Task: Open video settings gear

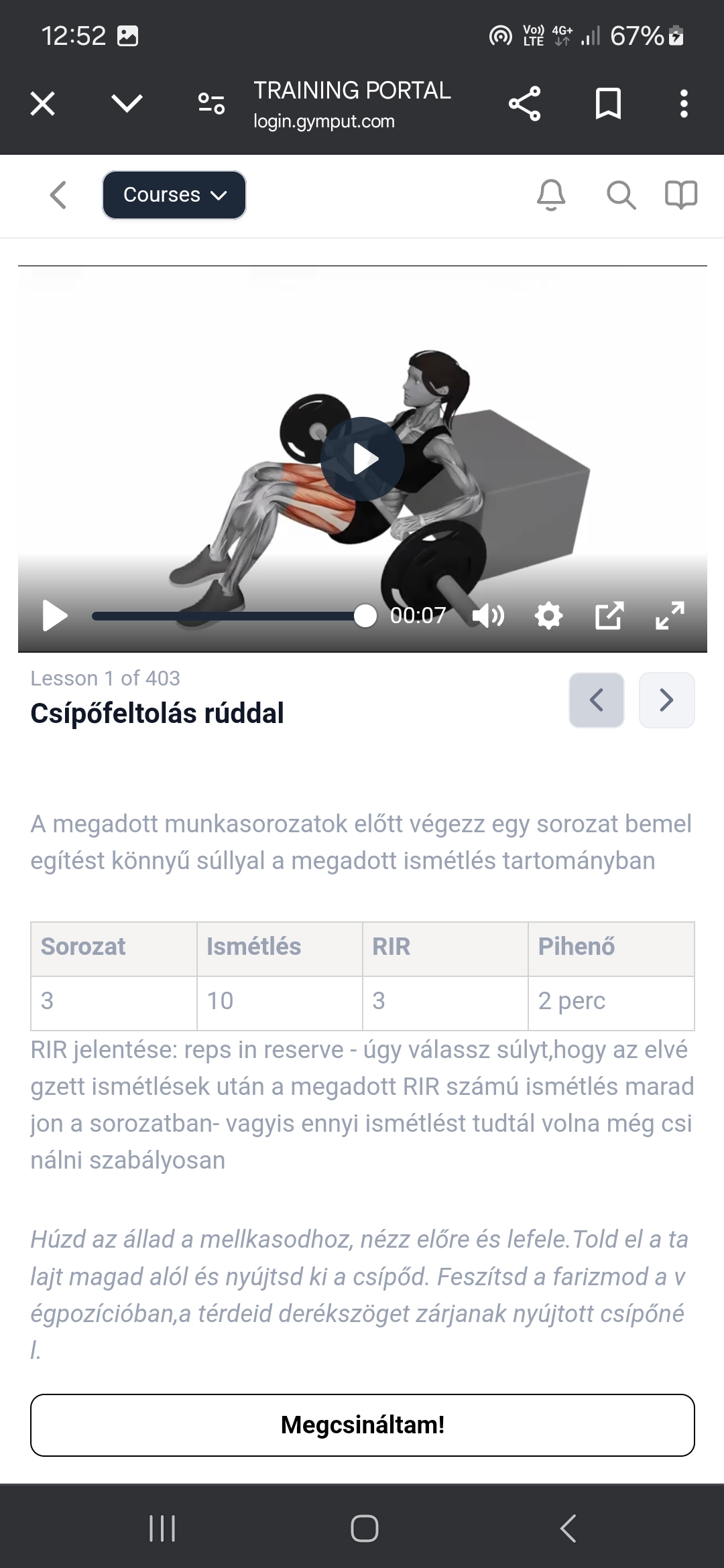Action: (x=548, y=615)
